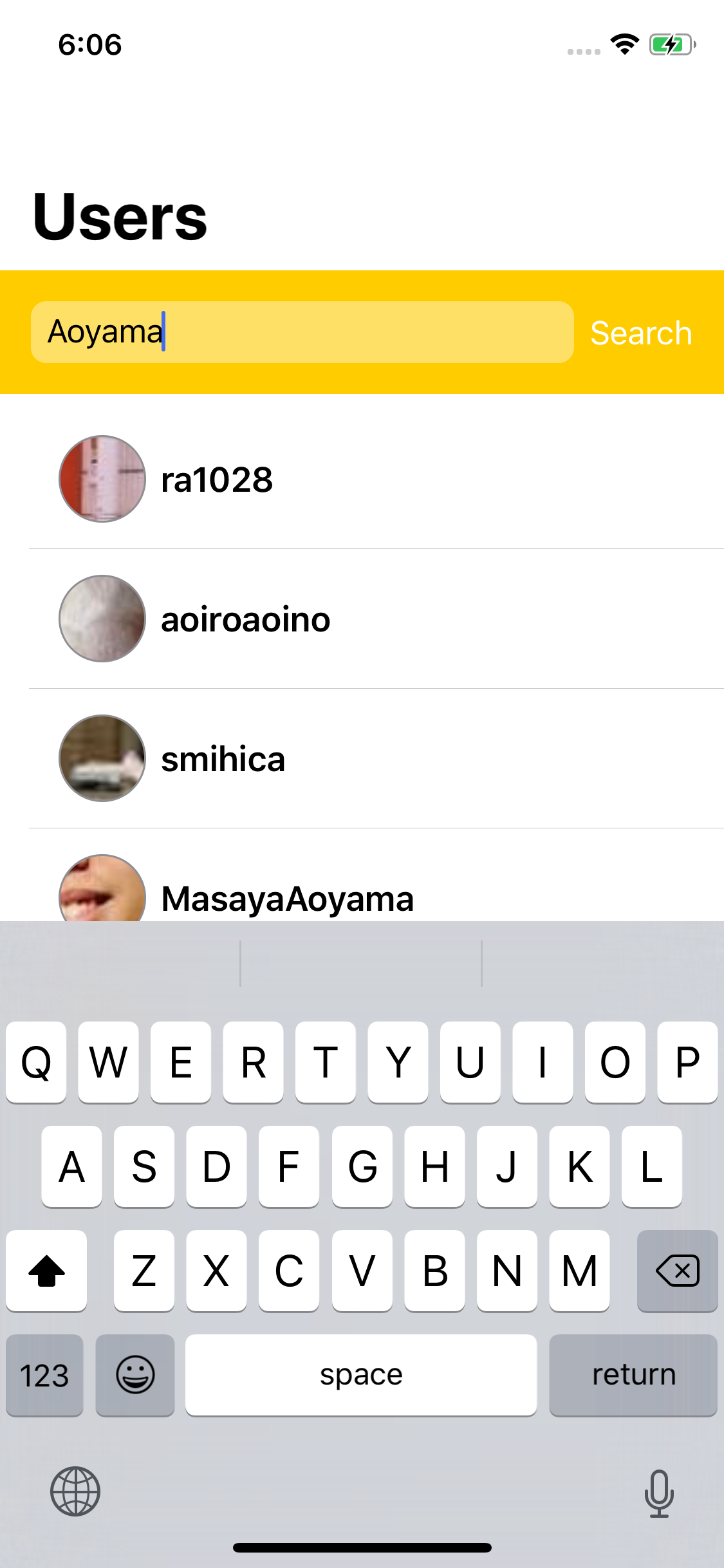Image resolution: width=724 pixels, height=1568 pixels.
Task: Tap the return key
Action: (633, 1375)
